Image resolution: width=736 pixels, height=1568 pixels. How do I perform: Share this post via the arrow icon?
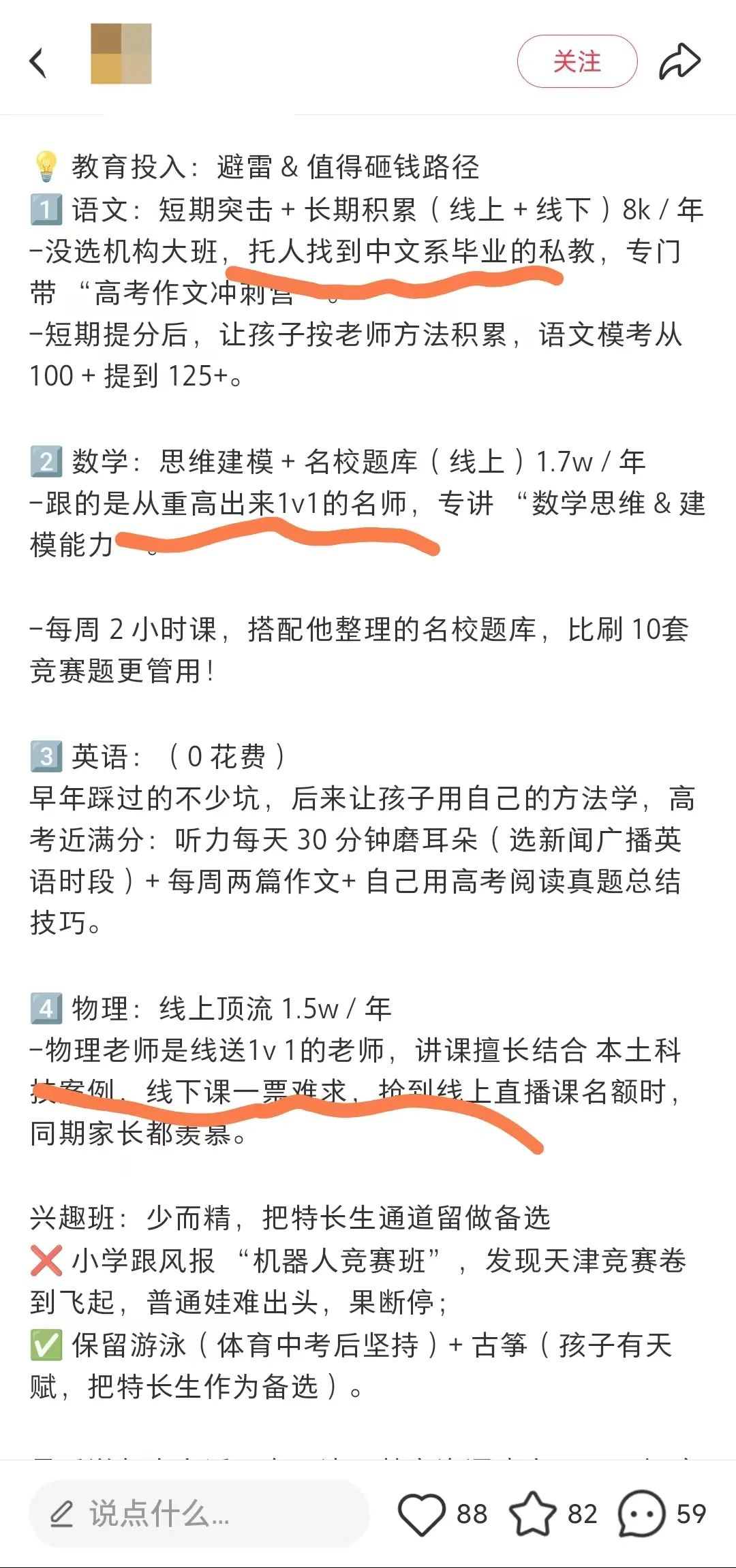click(679, 61)
